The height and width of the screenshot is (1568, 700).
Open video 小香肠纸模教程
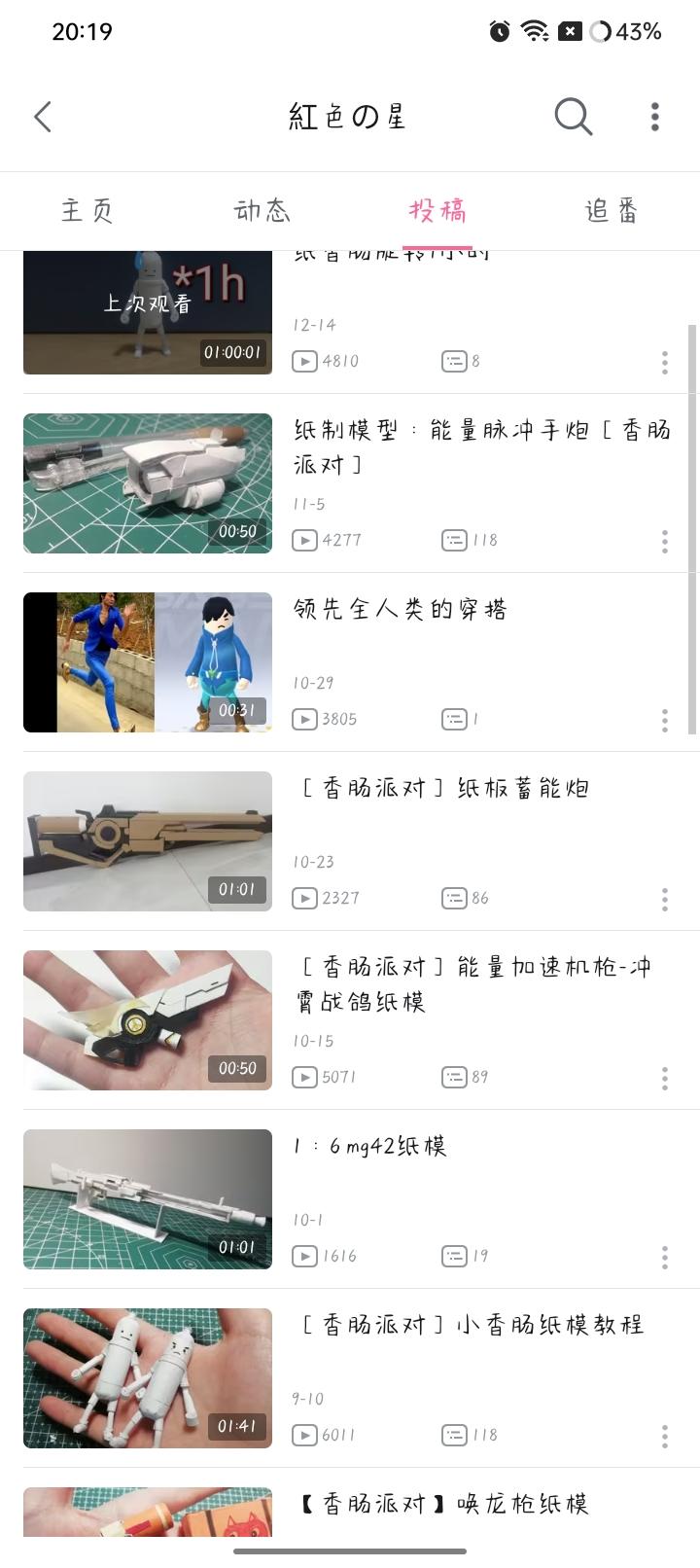click(148, 1378)
